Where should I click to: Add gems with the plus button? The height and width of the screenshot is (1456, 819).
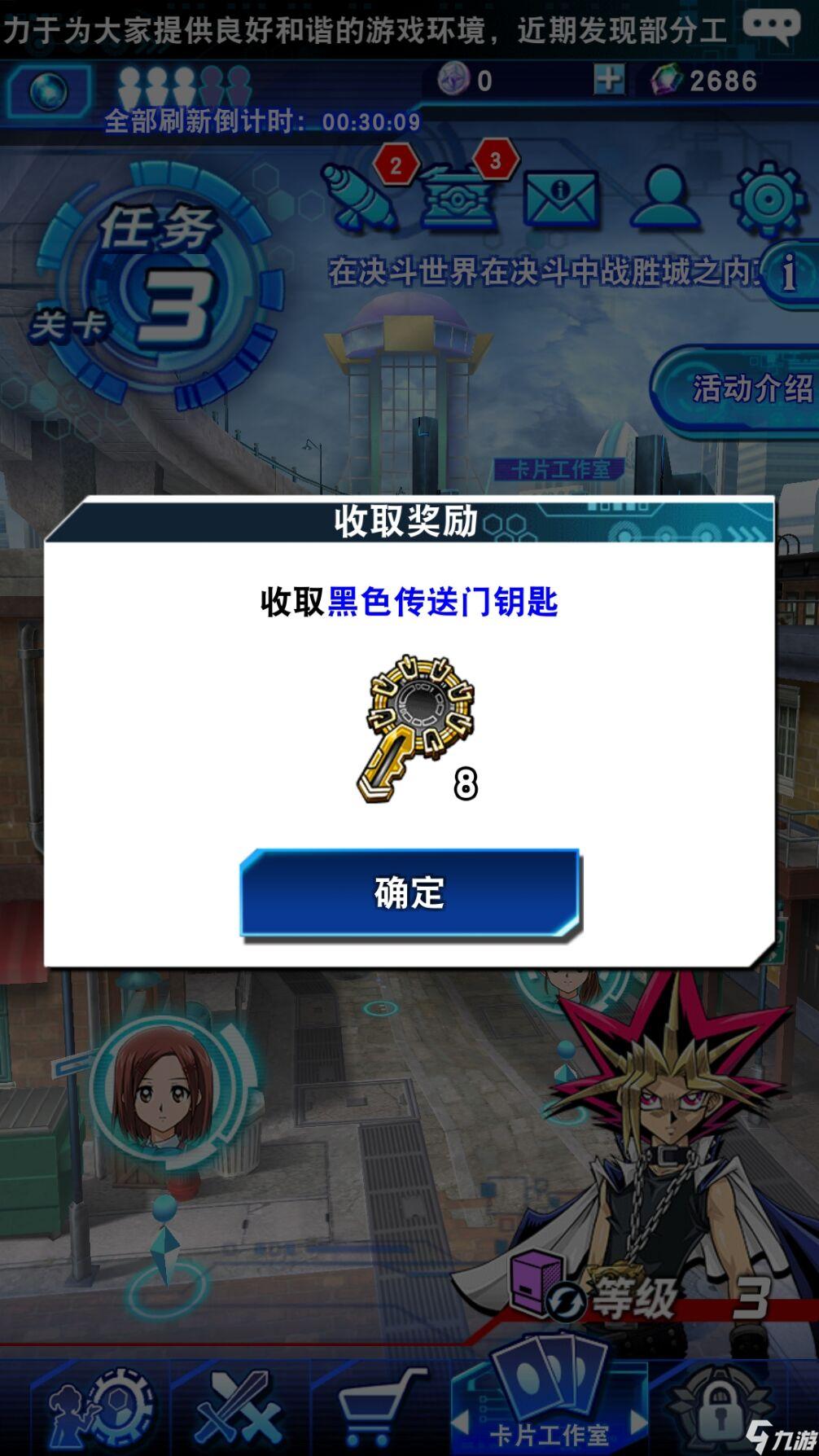[609, 80]
